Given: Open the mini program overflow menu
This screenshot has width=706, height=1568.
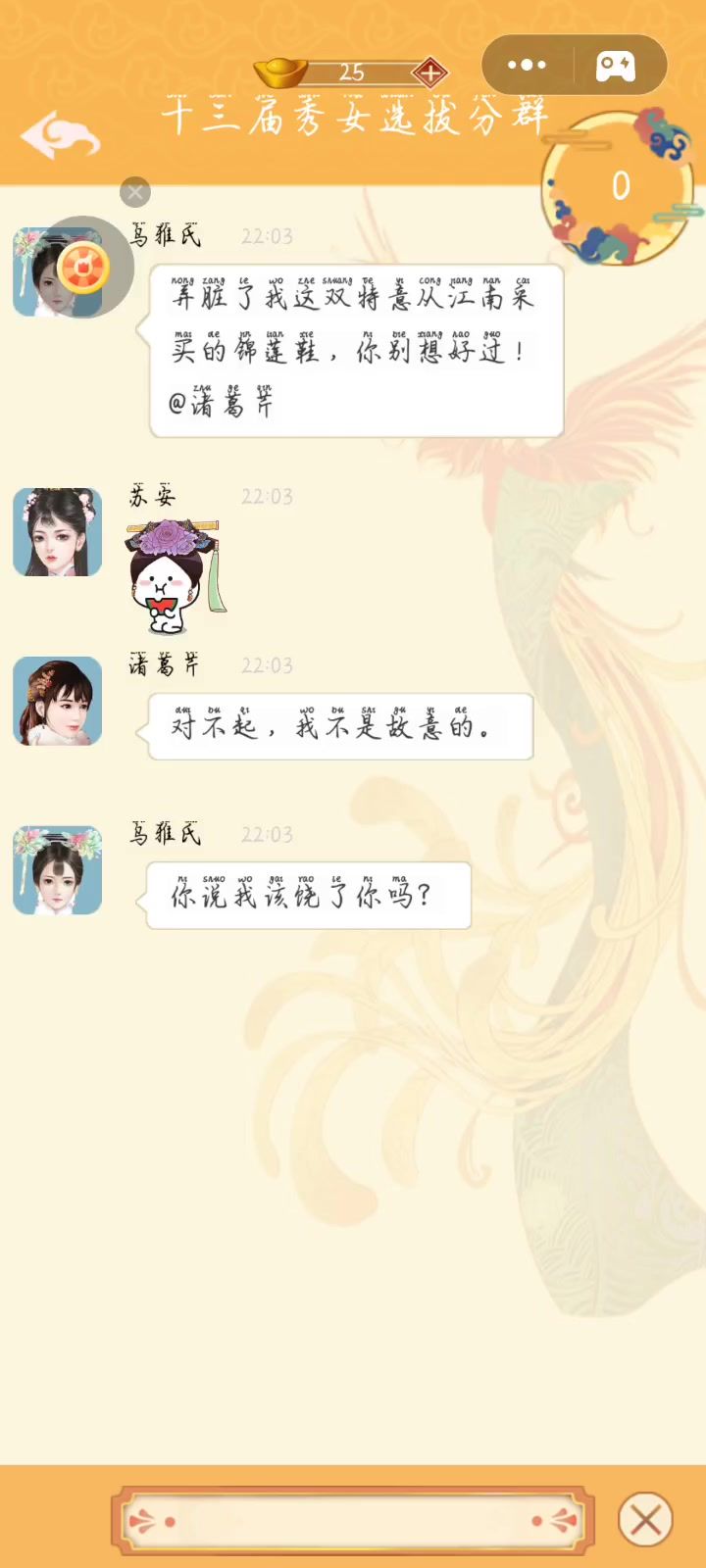Looking at the screenshot, I should coord(527,65).
